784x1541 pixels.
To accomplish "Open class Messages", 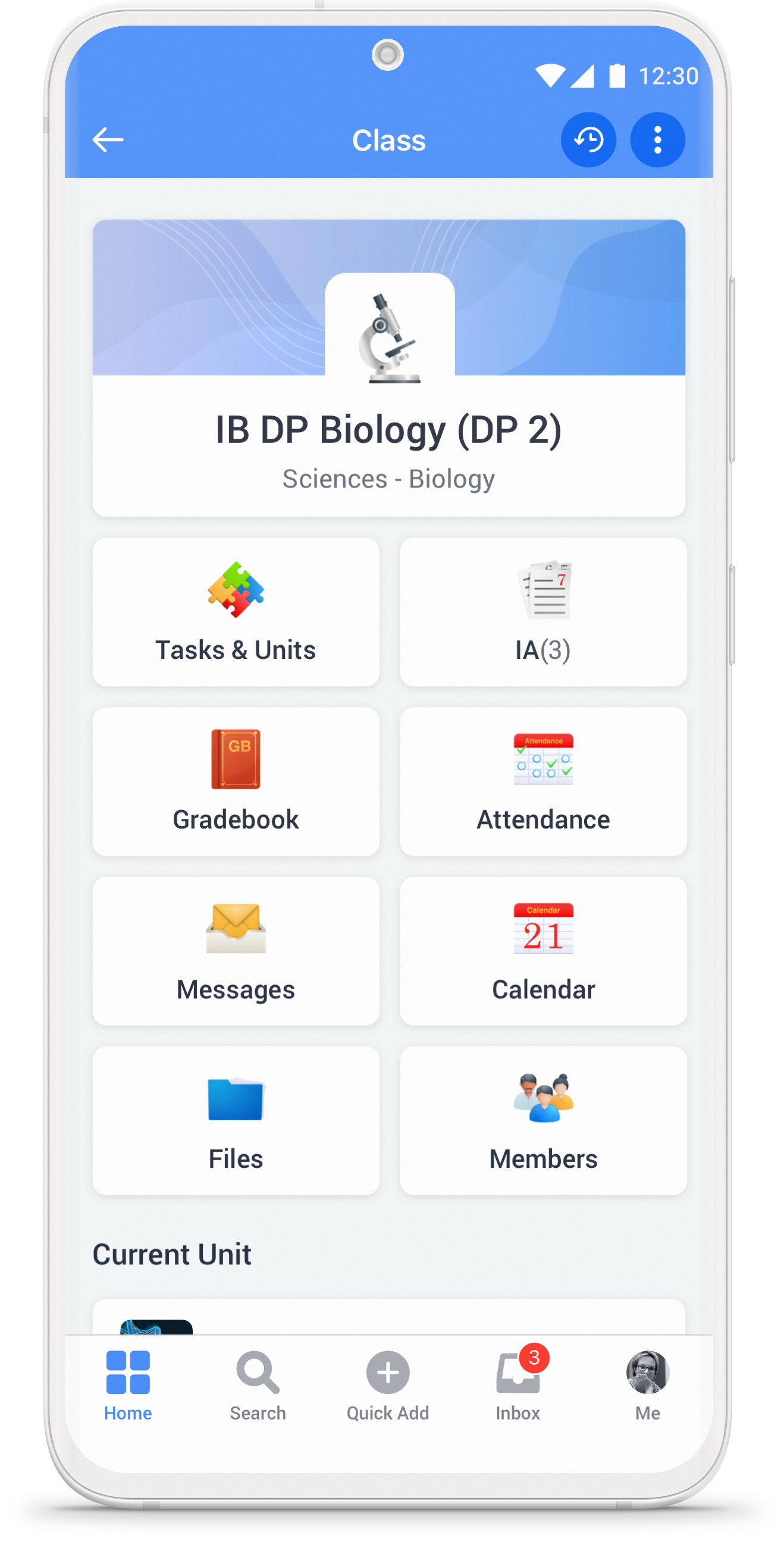I will pyautogui.click(x=236, y=951).
